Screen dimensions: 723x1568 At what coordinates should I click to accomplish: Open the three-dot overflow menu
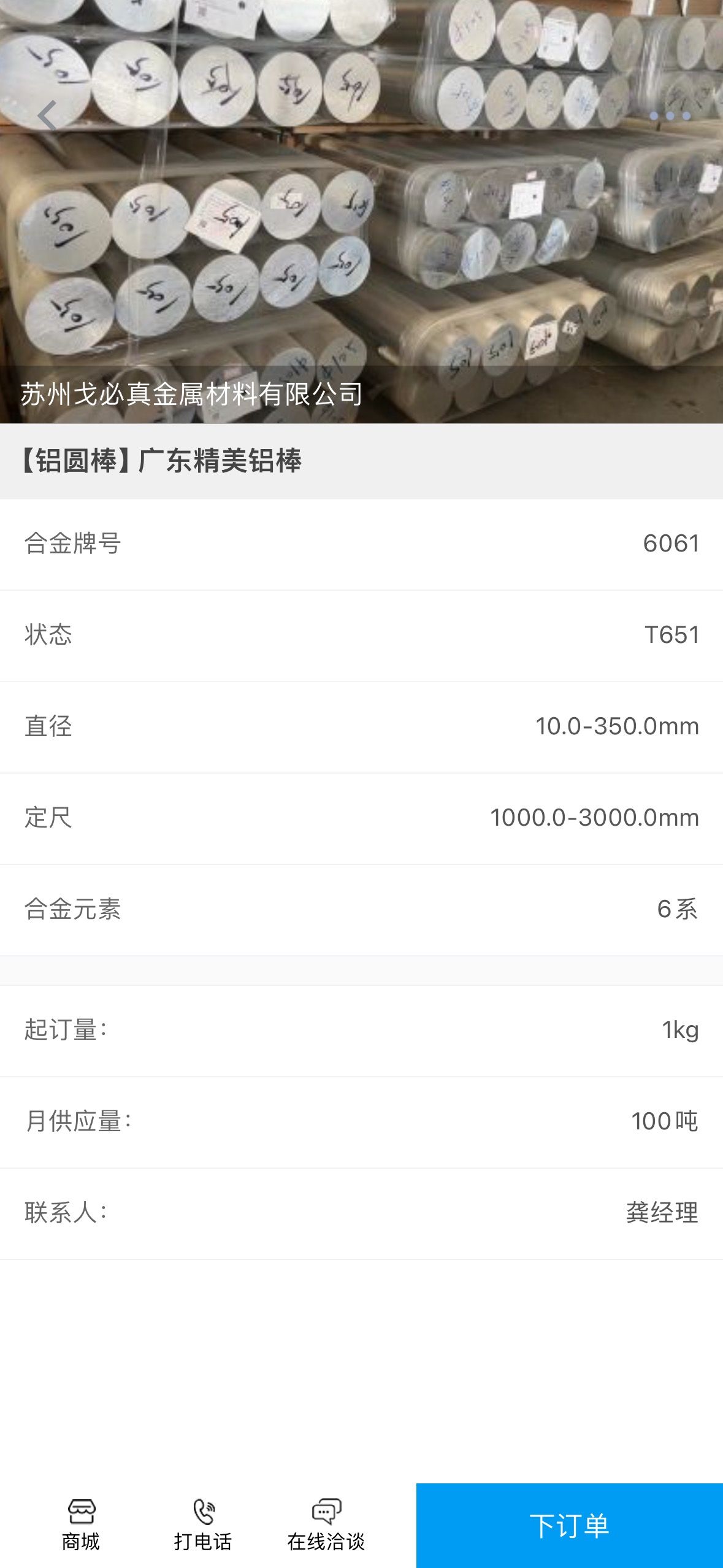tap(670, 115)
